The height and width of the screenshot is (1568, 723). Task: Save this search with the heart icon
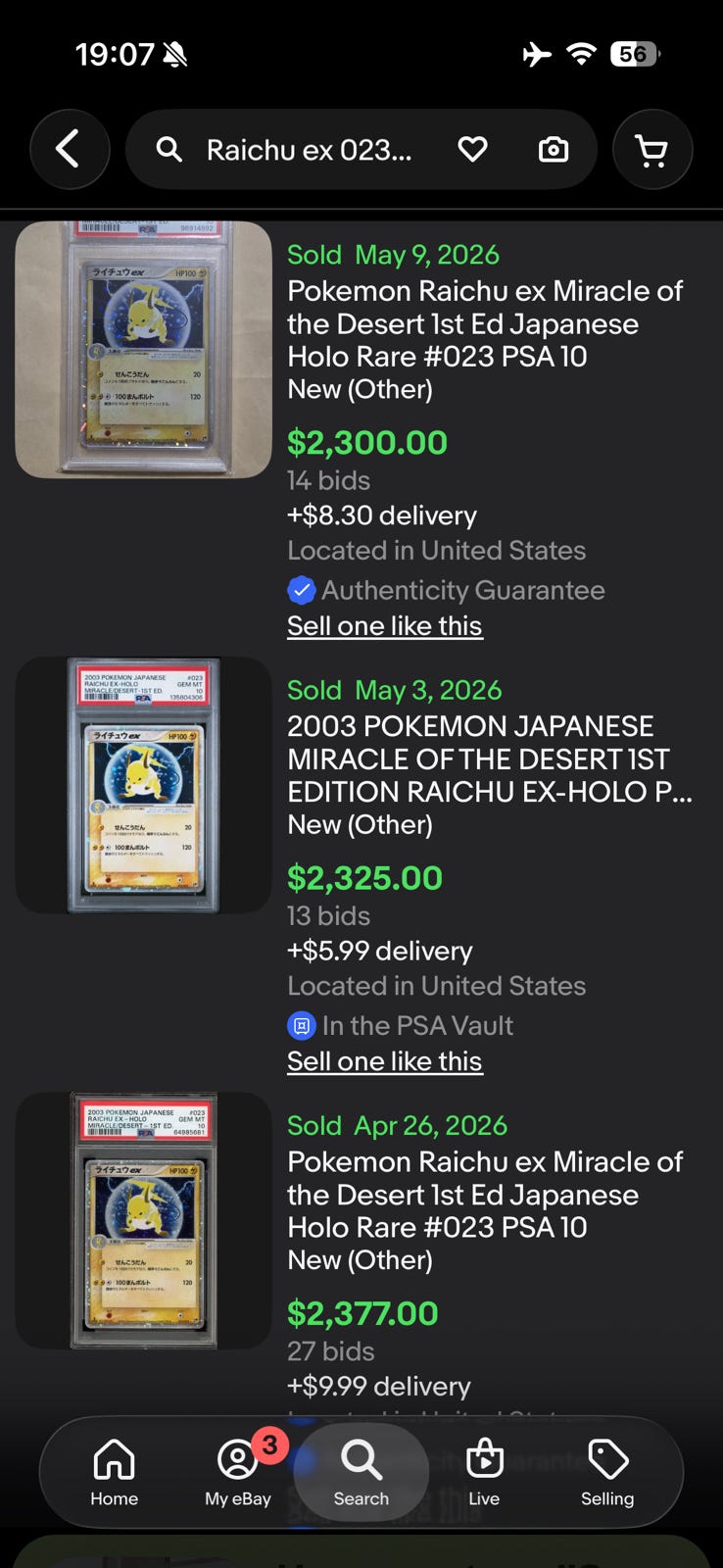[x=472, y=150]
